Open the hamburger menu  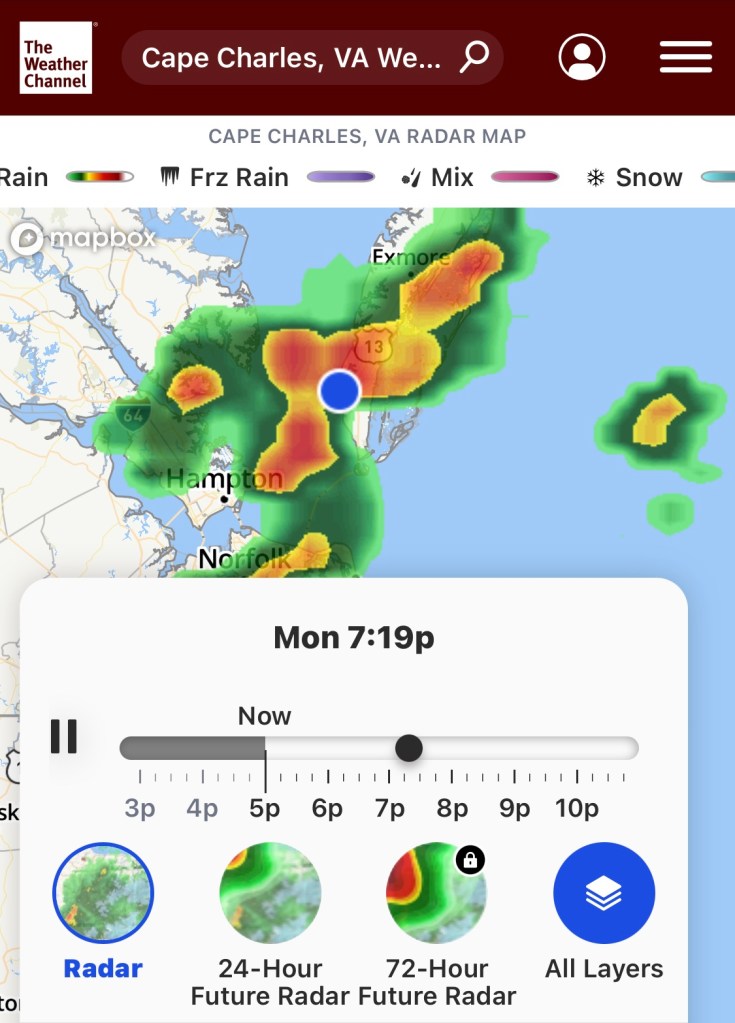(686, 57)
